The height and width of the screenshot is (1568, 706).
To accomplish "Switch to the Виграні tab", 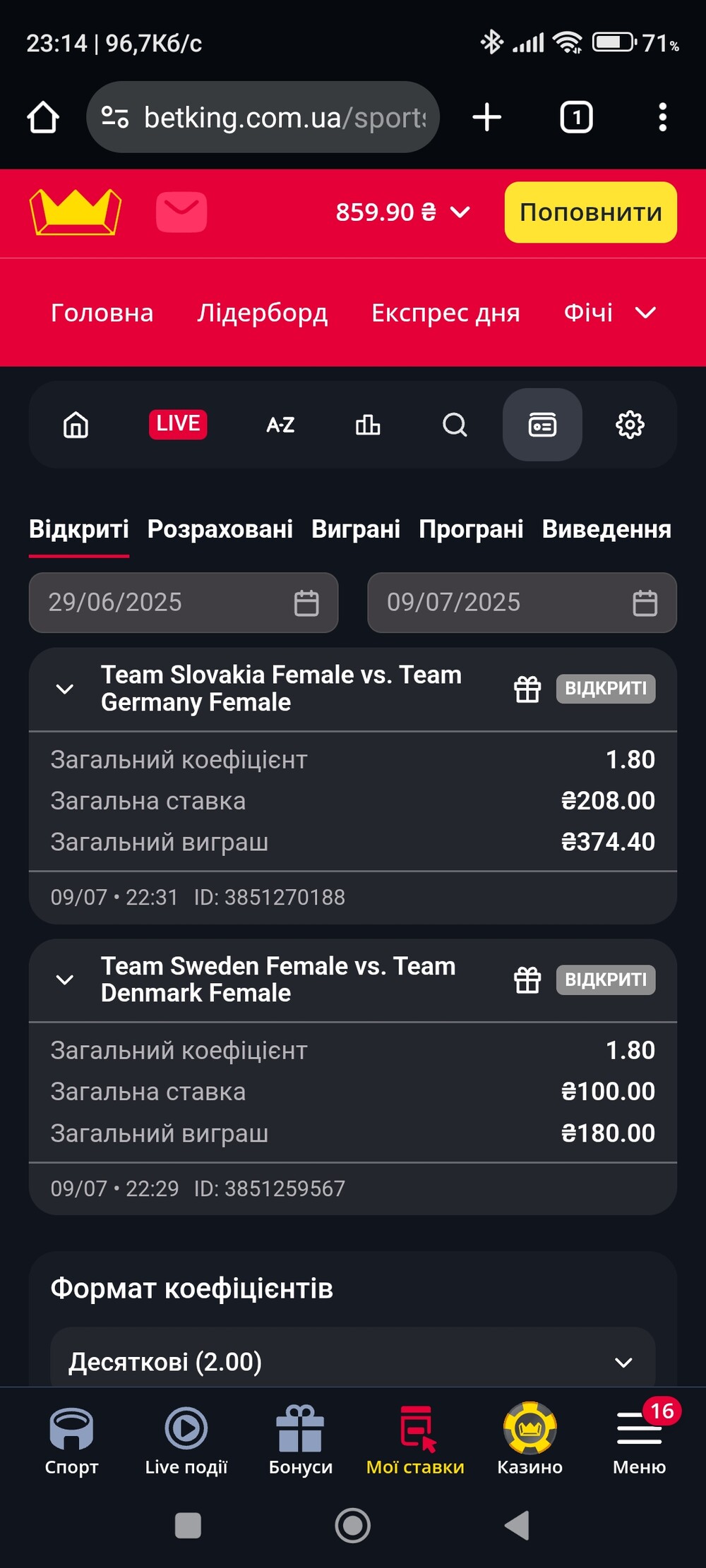I will (356, 529).
